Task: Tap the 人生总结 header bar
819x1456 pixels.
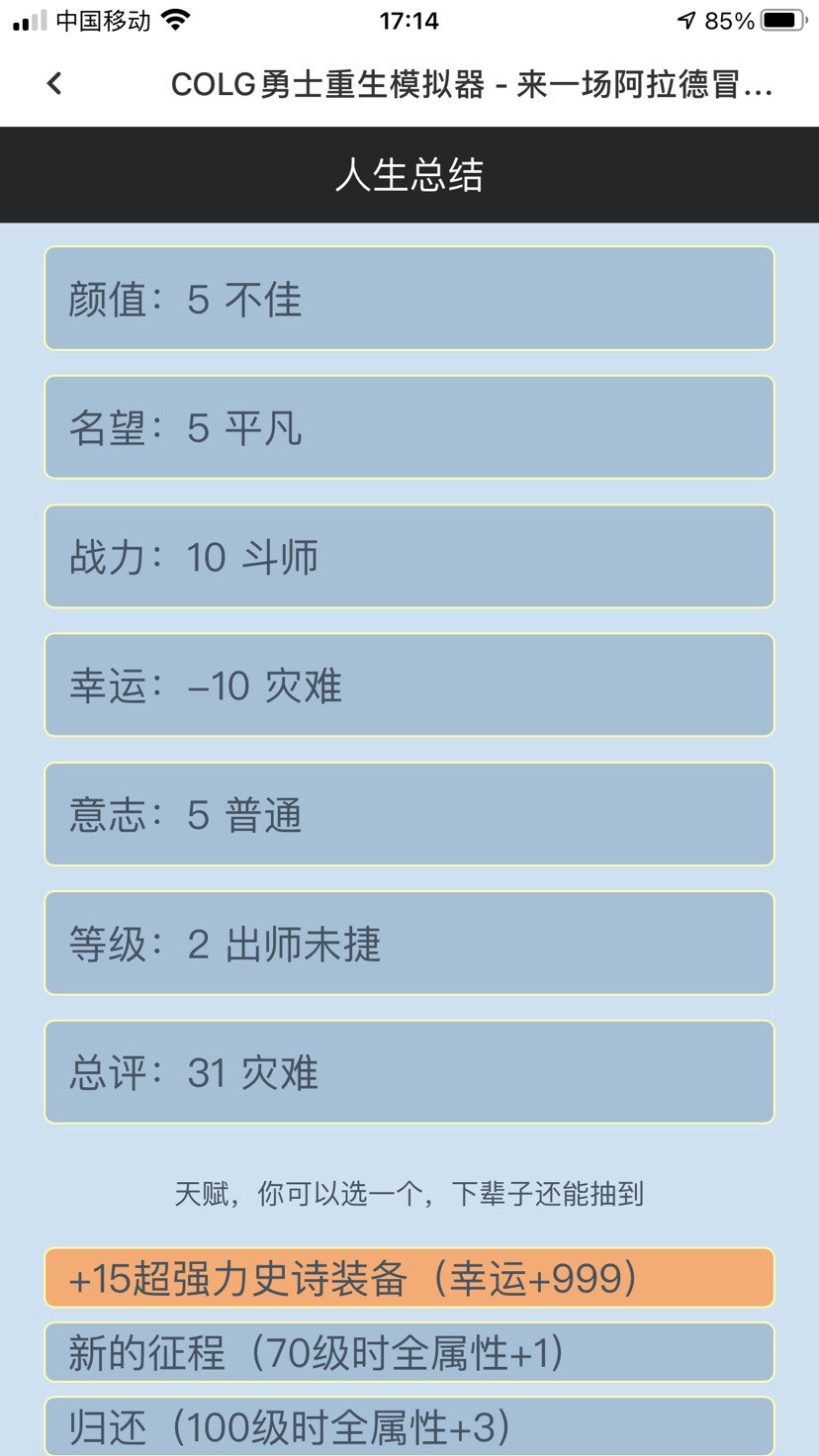Action: tap(409, 174)
